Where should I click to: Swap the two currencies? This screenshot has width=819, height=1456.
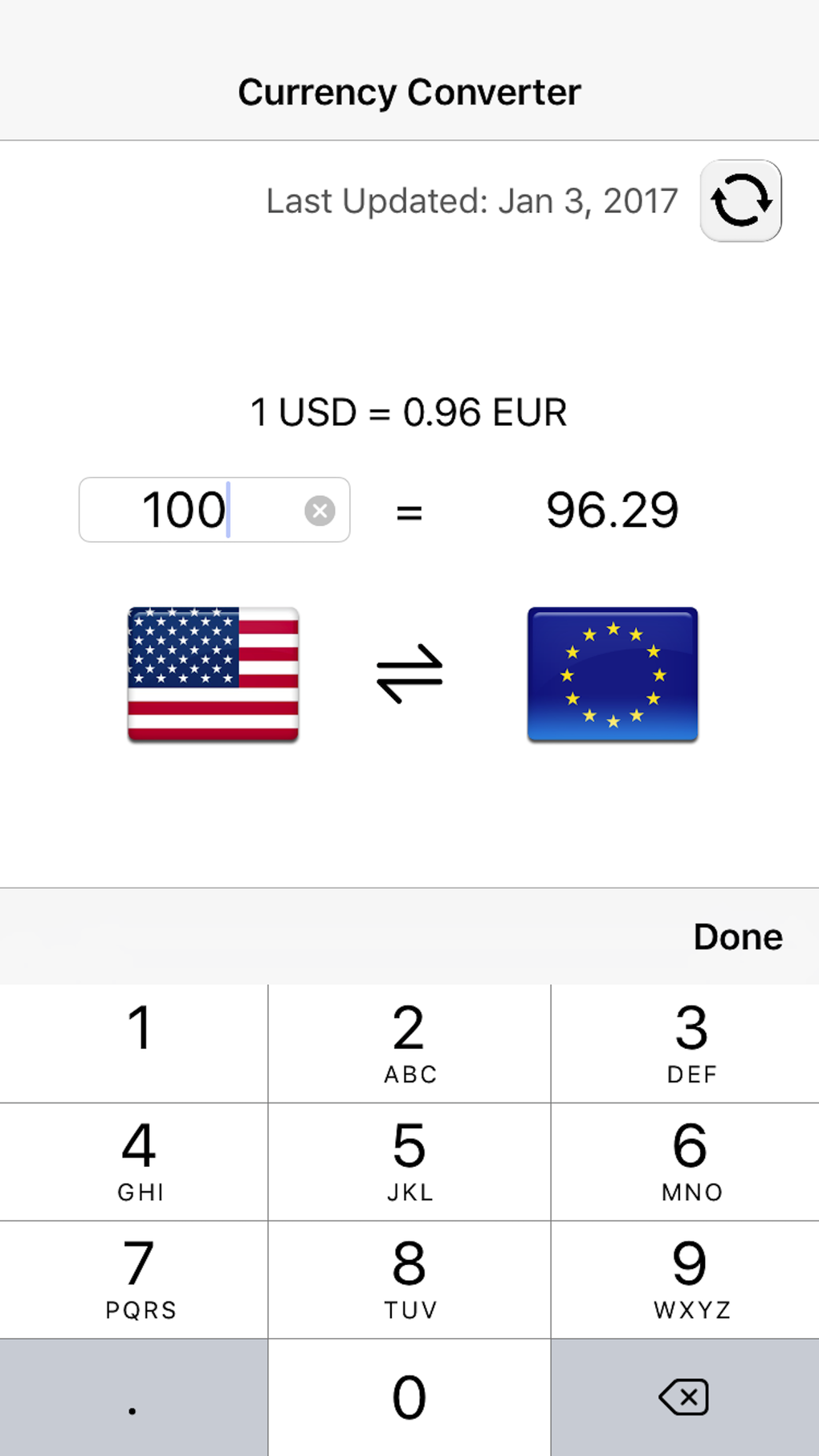coord(409,674)
